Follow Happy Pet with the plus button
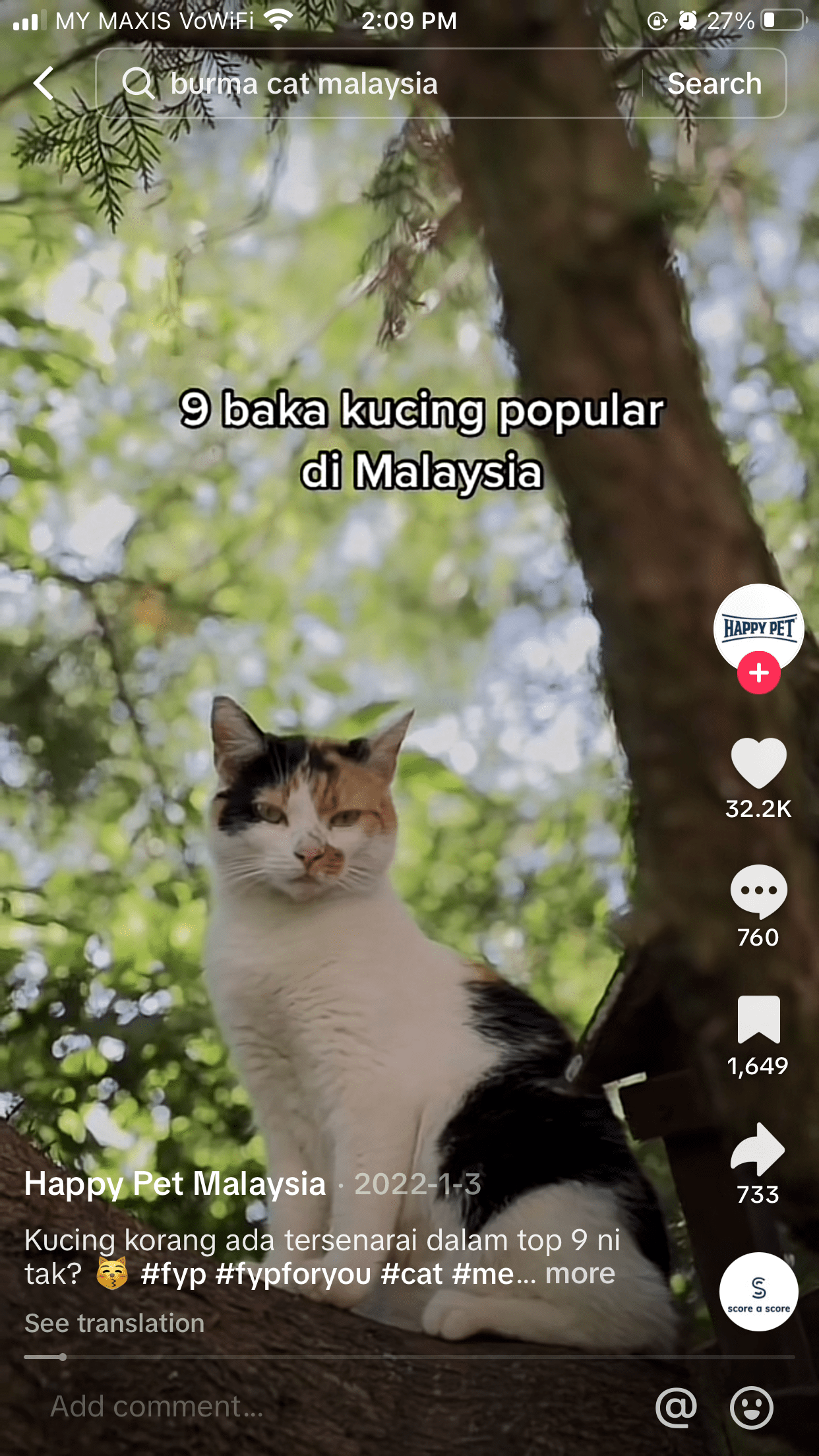Viewport: 819px width, 1456px height. coord(758,673)
